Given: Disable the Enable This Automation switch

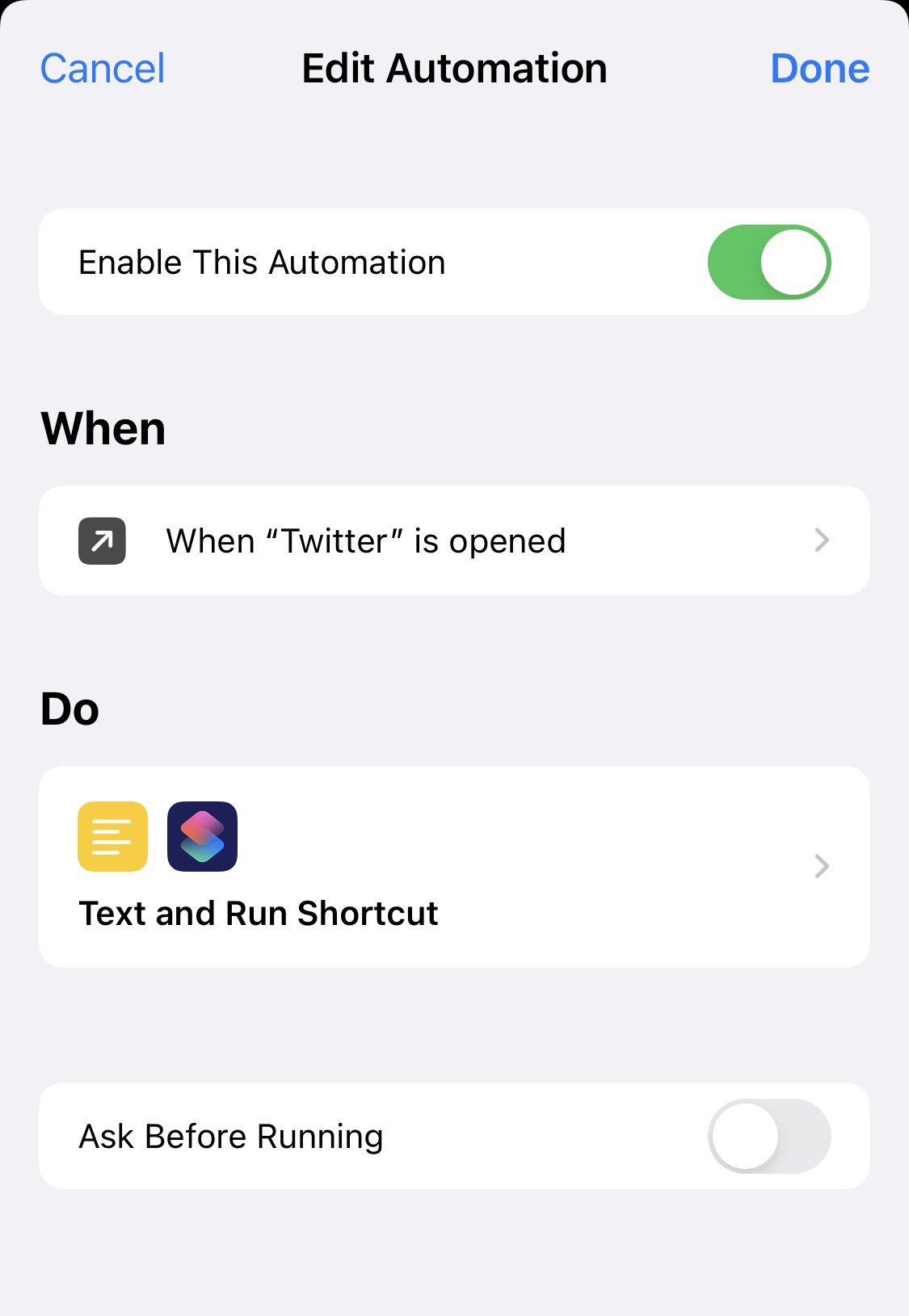Looking at the screenshot, I should coord(769,261).
